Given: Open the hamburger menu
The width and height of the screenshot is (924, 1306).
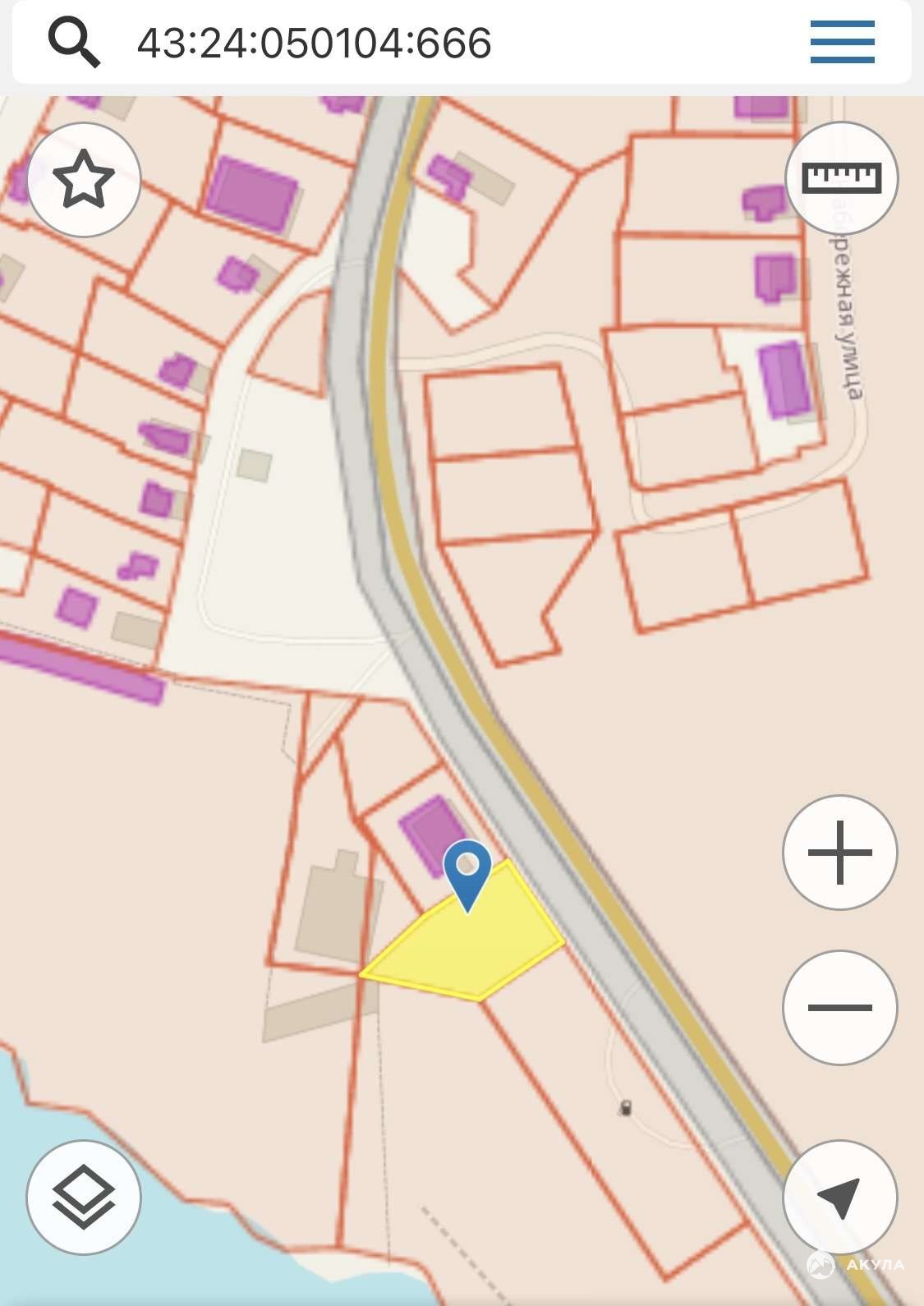Looking at the screenshot, I should click(842, 42).
